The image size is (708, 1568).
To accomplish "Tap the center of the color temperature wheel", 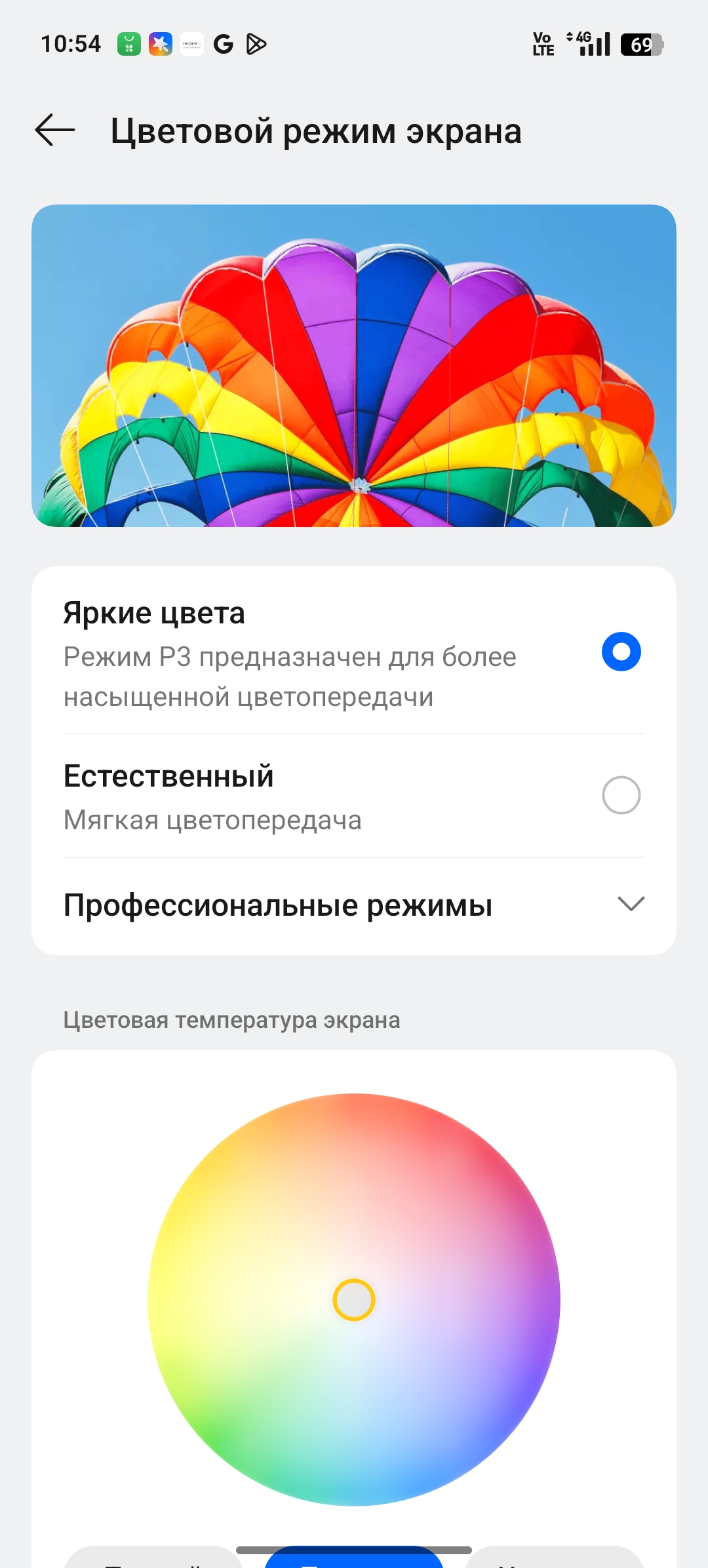I will pyautogui.click(x=354, y=1300).
